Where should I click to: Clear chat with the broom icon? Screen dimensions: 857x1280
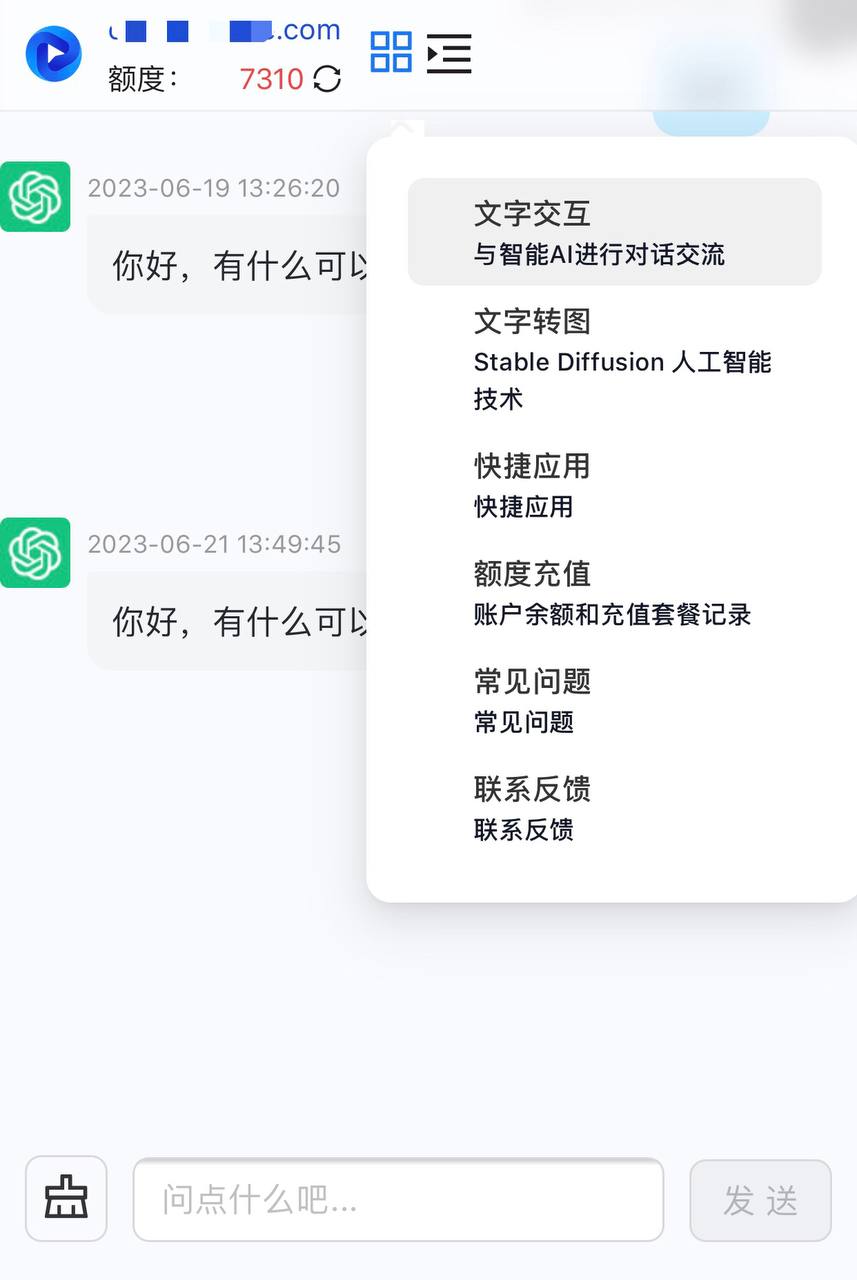coord(66,1199)
